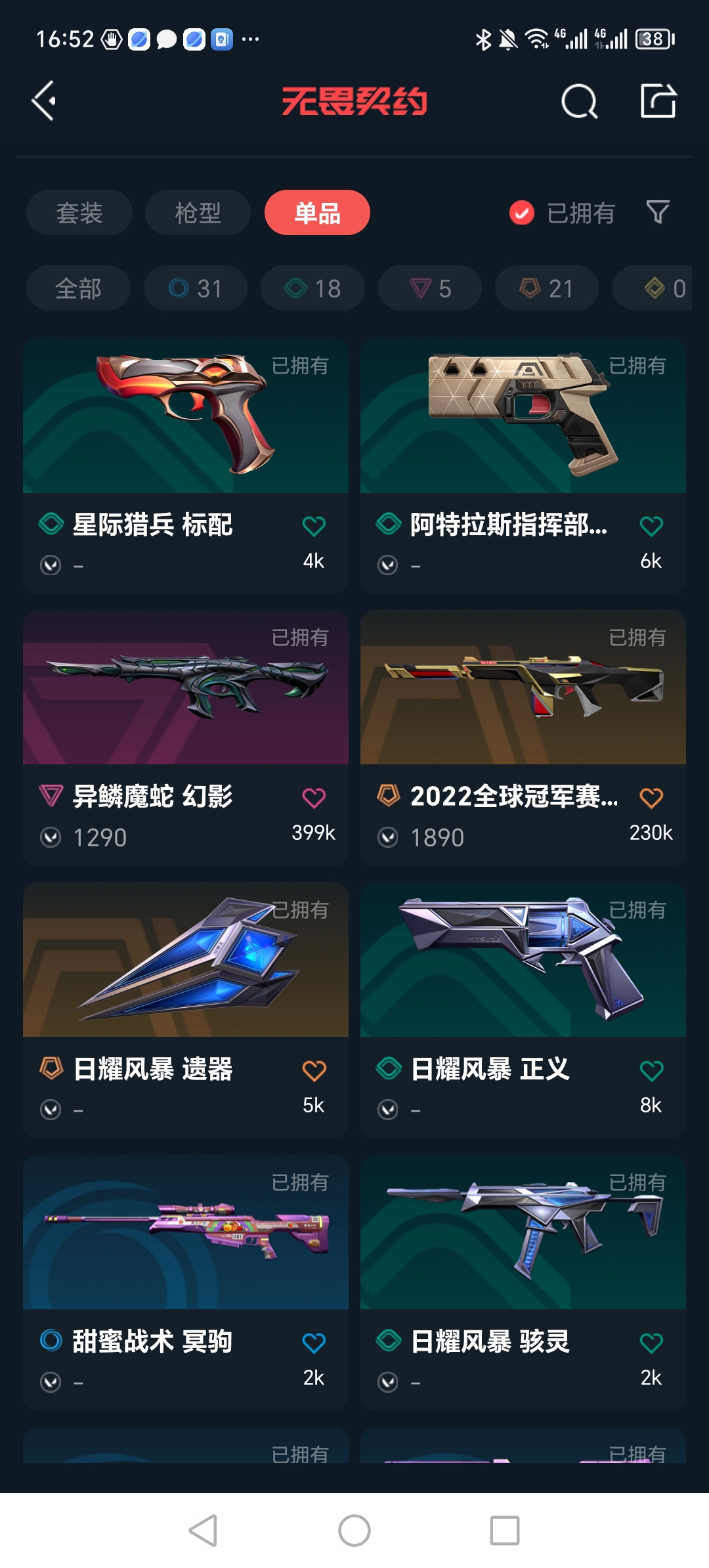Select the 单品 tab
Viewport: 709px width, 1568px height.
tap(316, 213)
